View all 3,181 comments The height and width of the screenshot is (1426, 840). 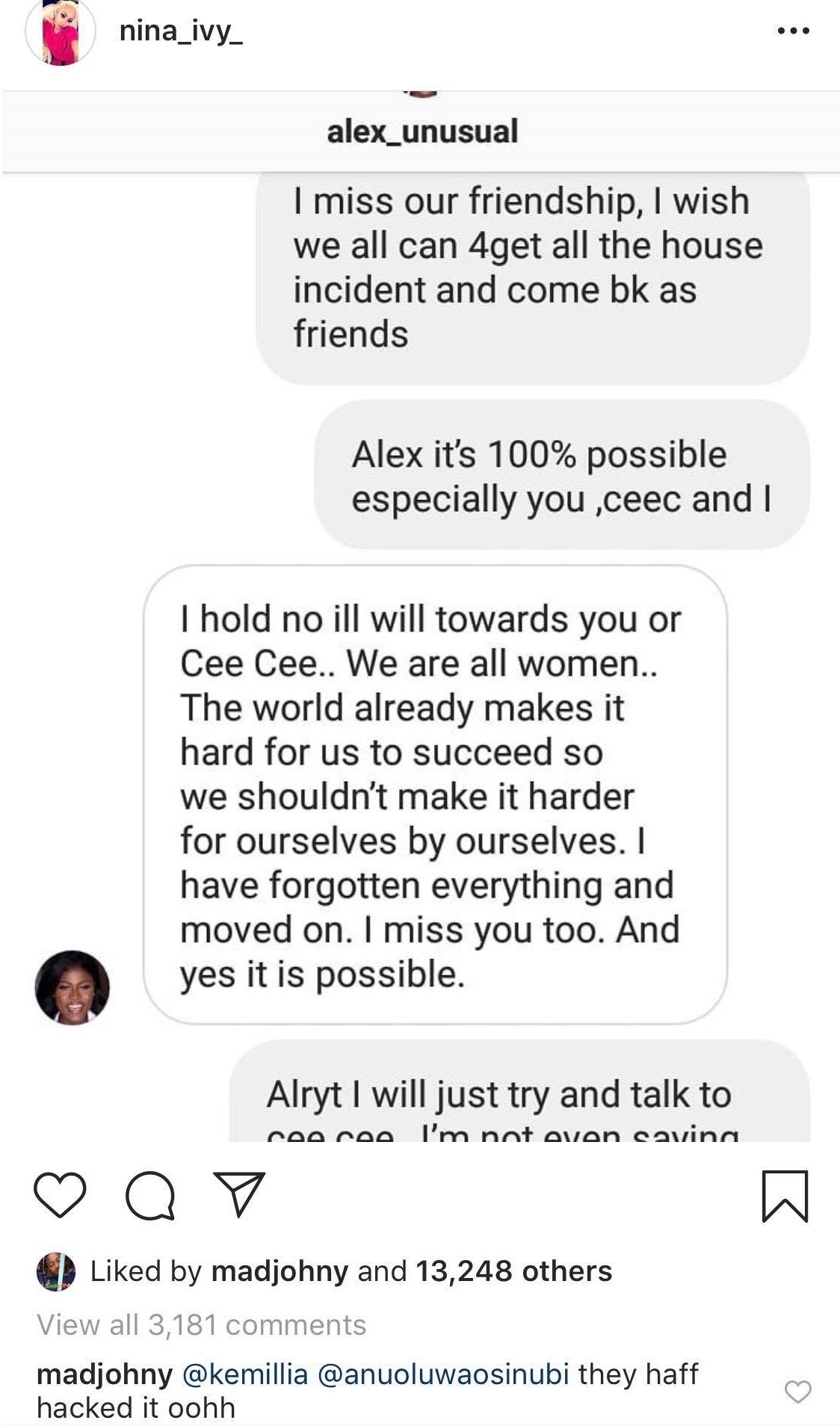[x=202, y=1325]
